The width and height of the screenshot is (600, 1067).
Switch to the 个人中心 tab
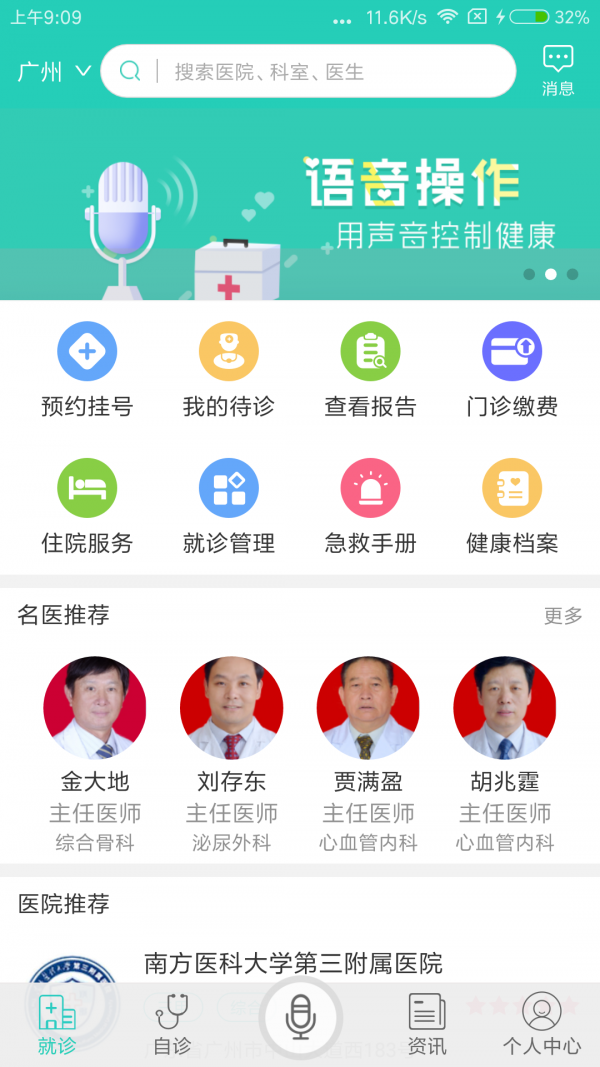click(x=541, y=1025)
